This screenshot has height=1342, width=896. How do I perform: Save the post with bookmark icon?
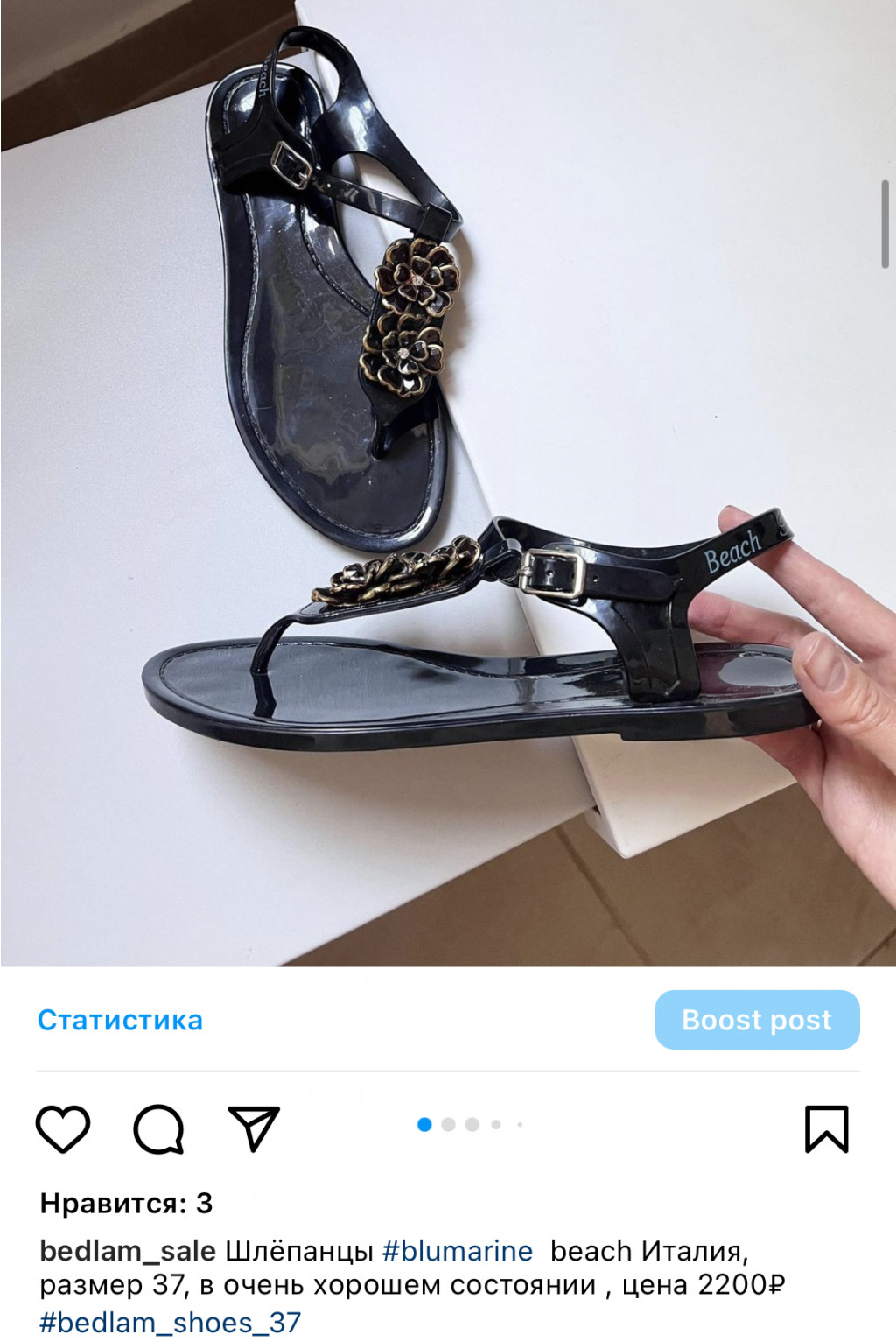[x=826, y=1128]
